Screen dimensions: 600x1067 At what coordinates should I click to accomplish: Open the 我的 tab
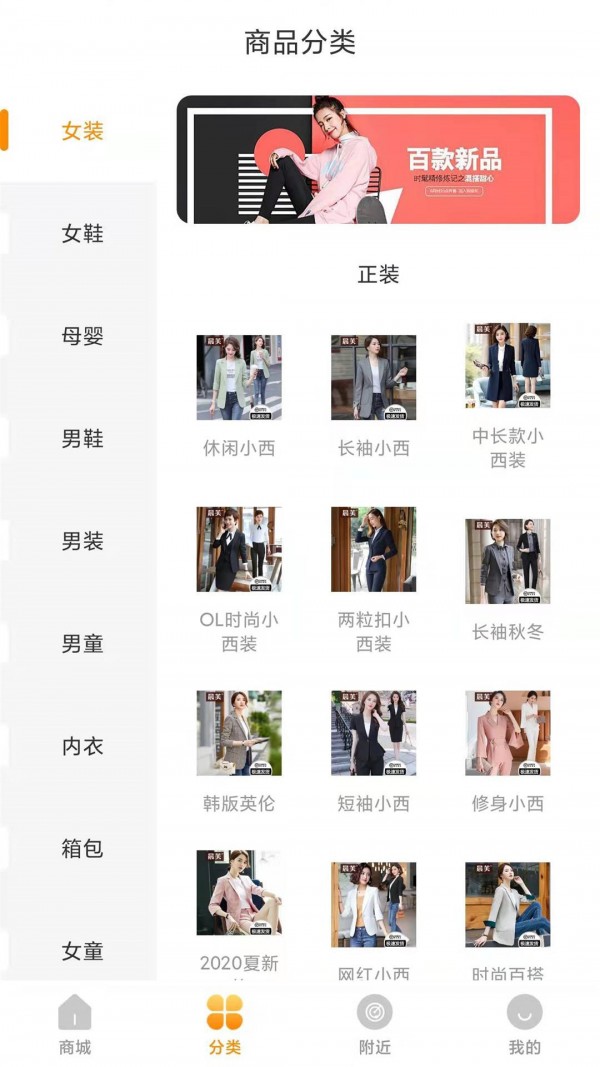pos(524,1025)
